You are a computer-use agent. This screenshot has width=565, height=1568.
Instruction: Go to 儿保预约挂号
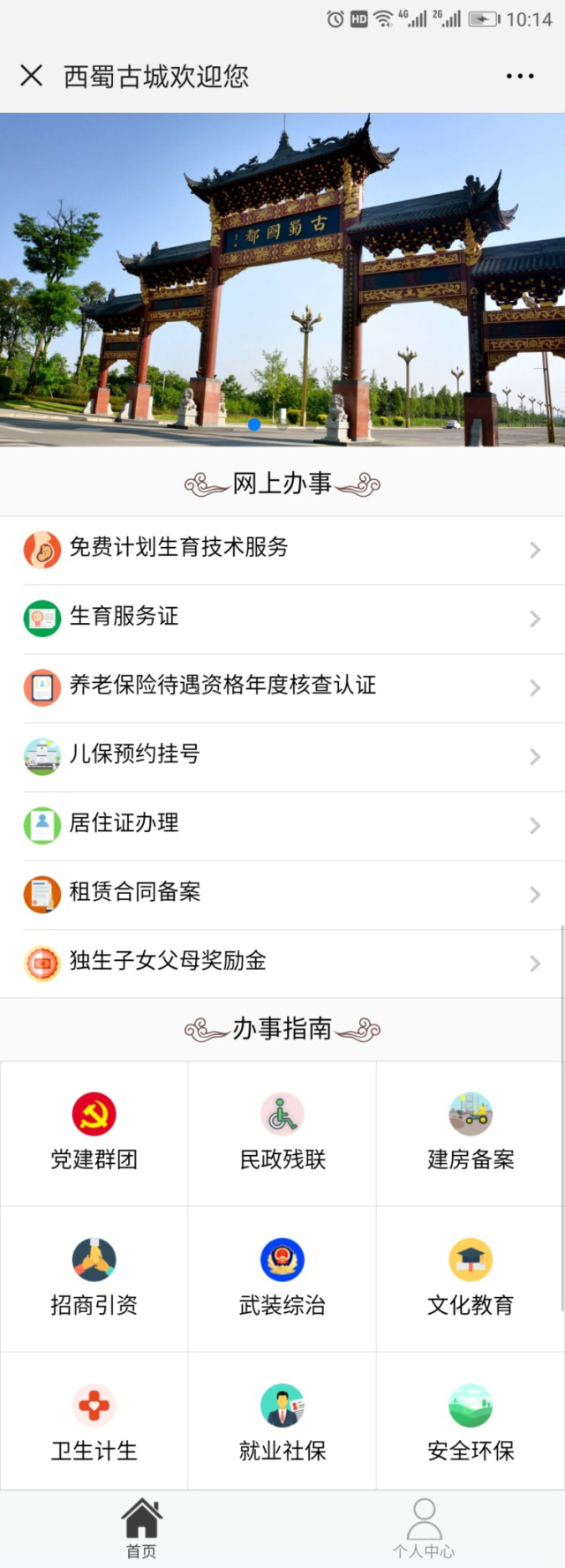[x=282, y=755]
